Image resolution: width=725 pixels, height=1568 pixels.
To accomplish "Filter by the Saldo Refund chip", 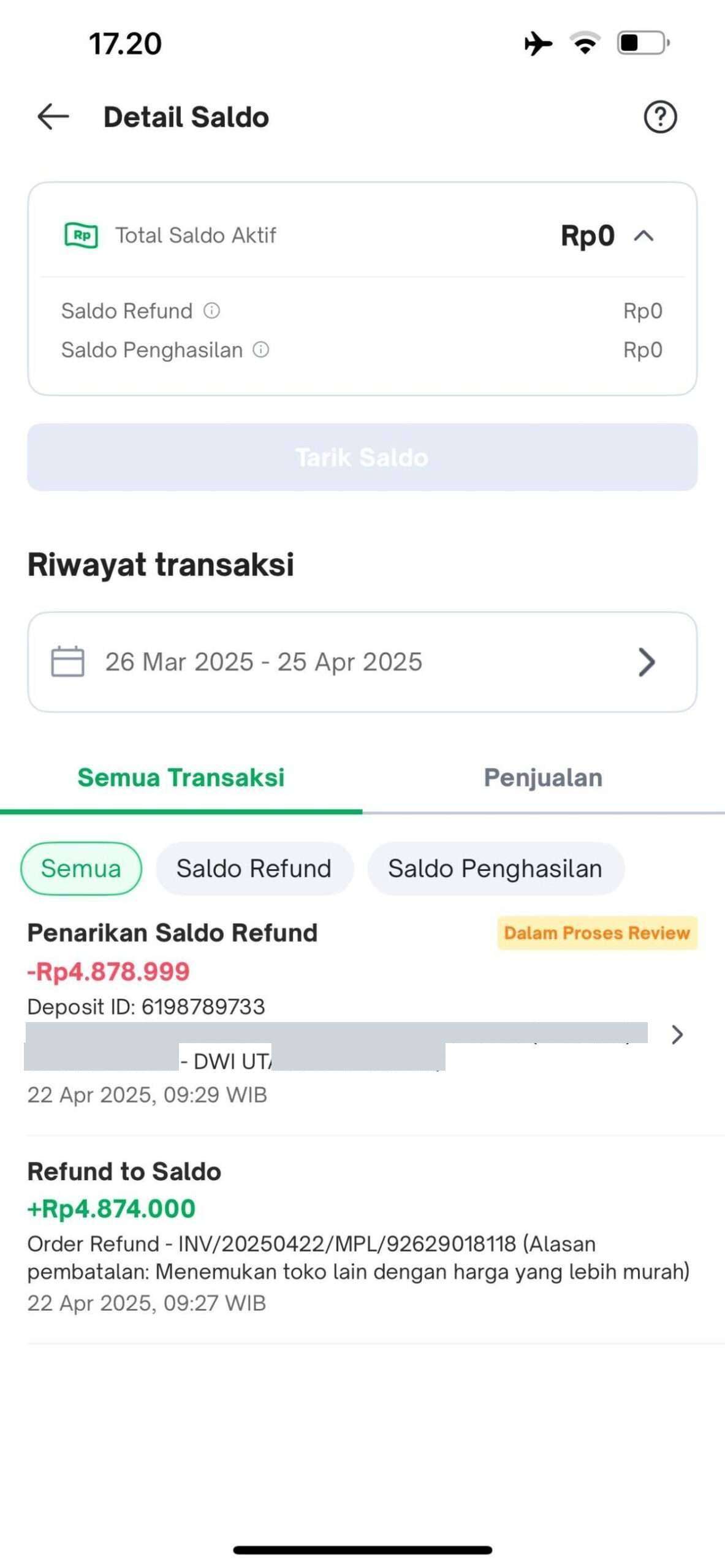I will pos(254,869).
